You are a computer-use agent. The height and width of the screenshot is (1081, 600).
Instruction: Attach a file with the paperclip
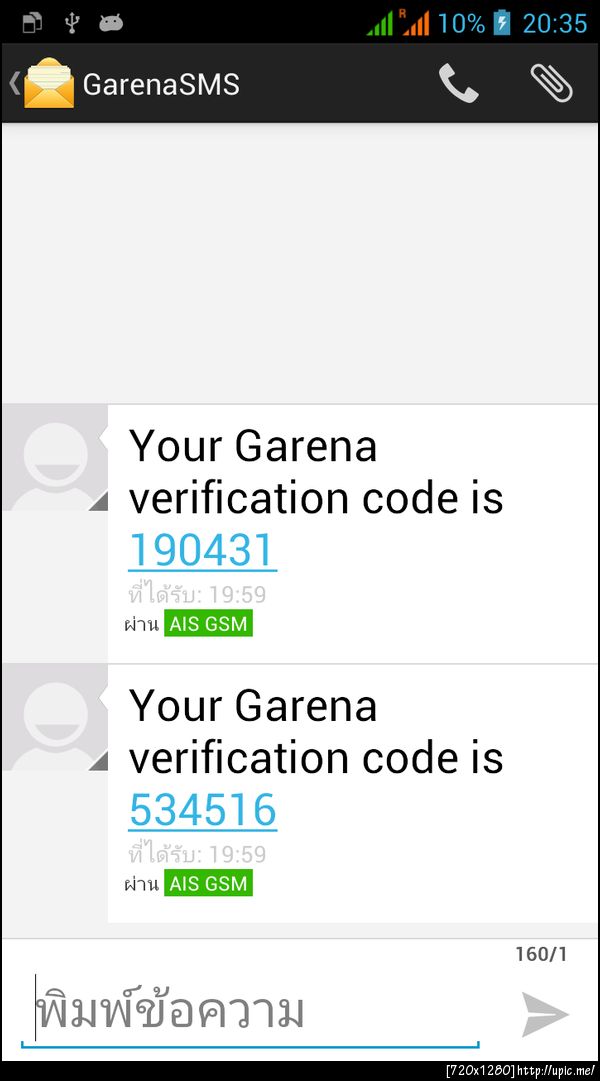click(x=551, y=84)
